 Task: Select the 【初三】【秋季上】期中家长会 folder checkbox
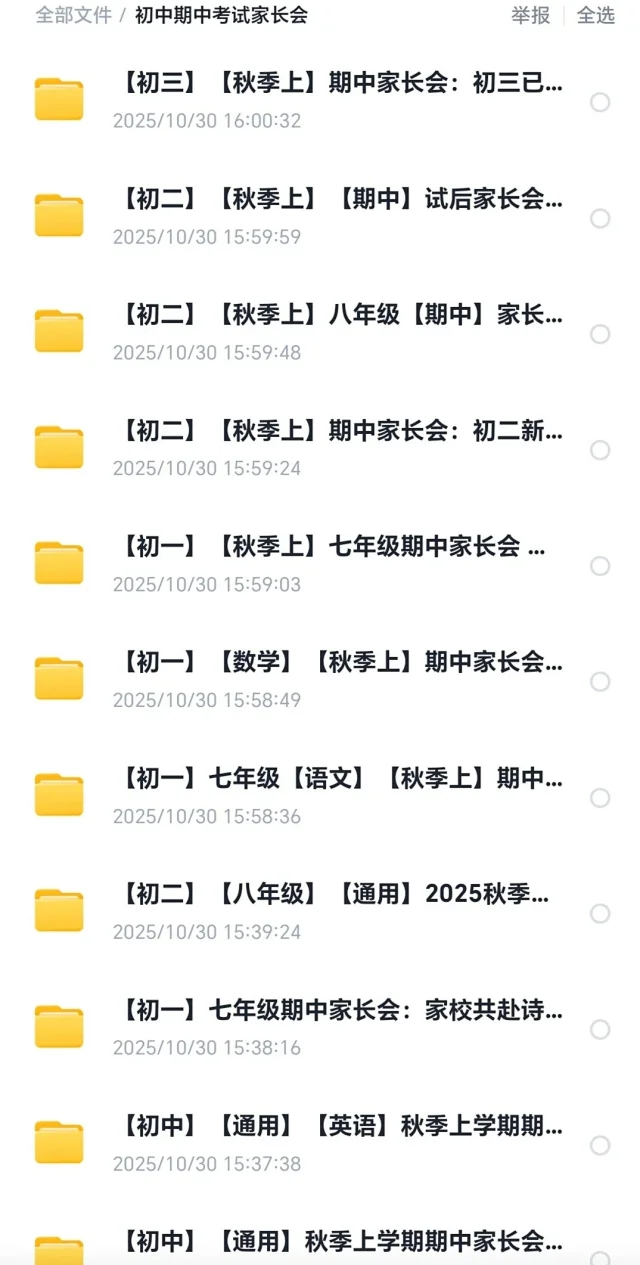coord(600,102)
